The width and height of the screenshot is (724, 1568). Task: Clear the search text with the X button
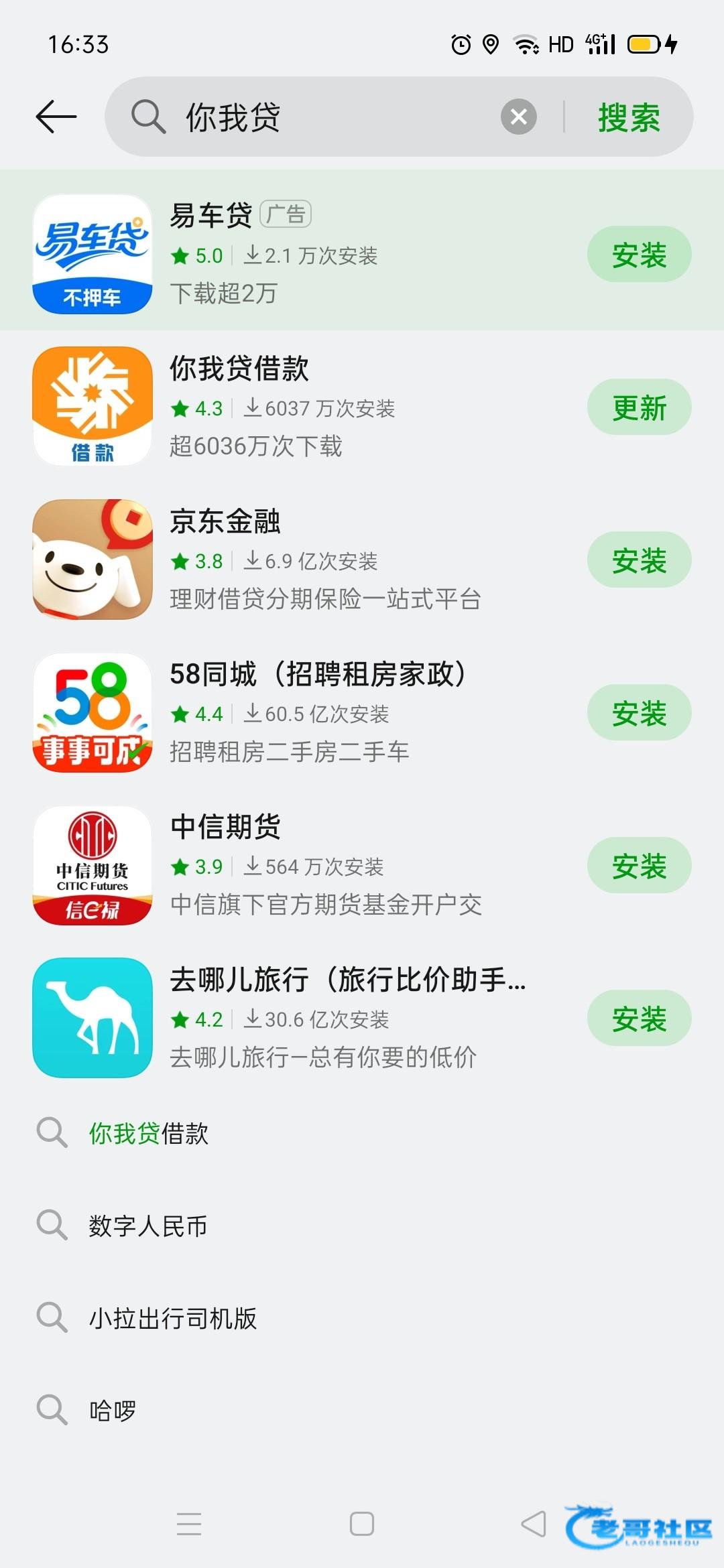[x=518, y=117]
